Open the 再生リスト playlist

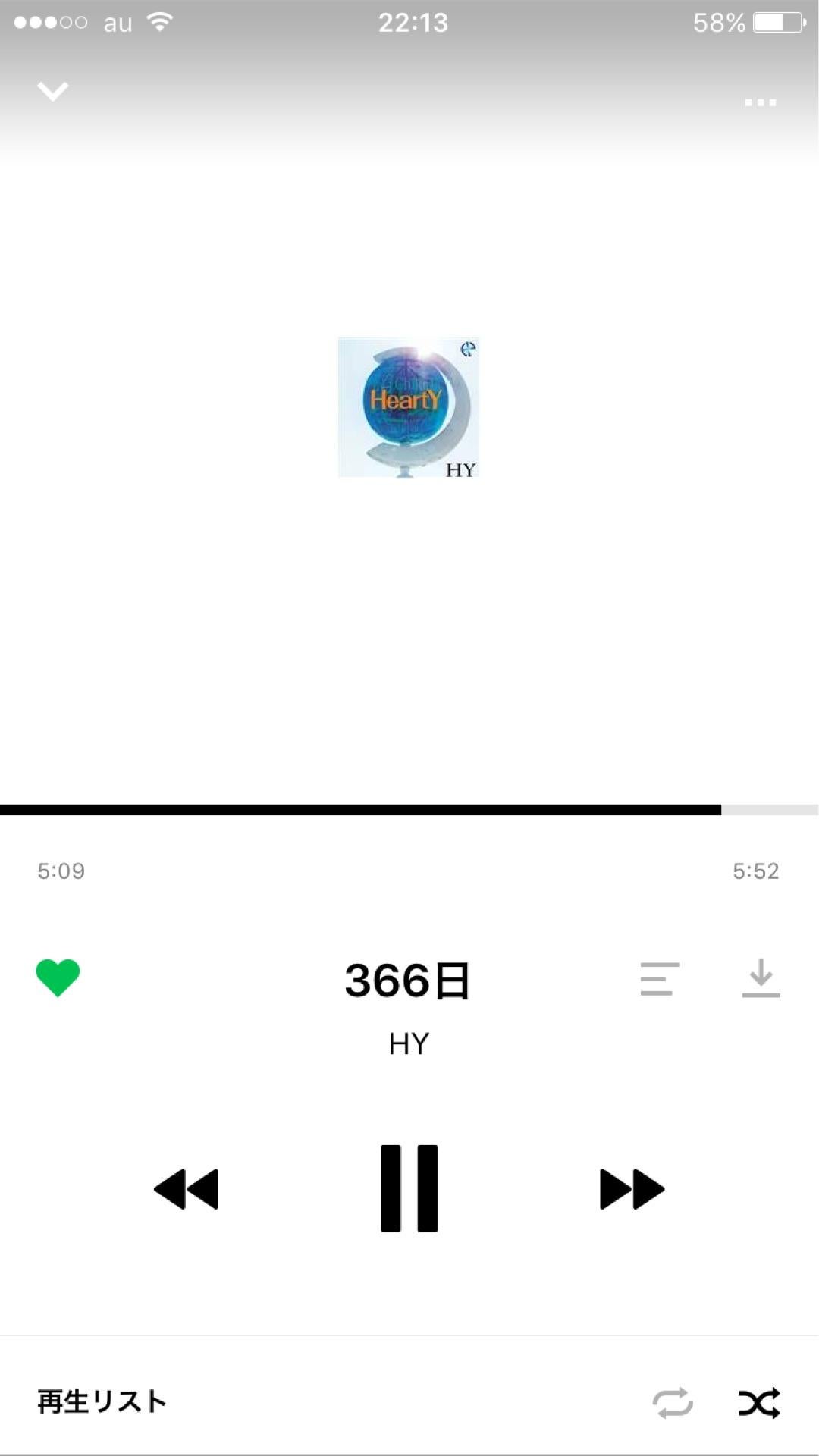pos(102,1401)
